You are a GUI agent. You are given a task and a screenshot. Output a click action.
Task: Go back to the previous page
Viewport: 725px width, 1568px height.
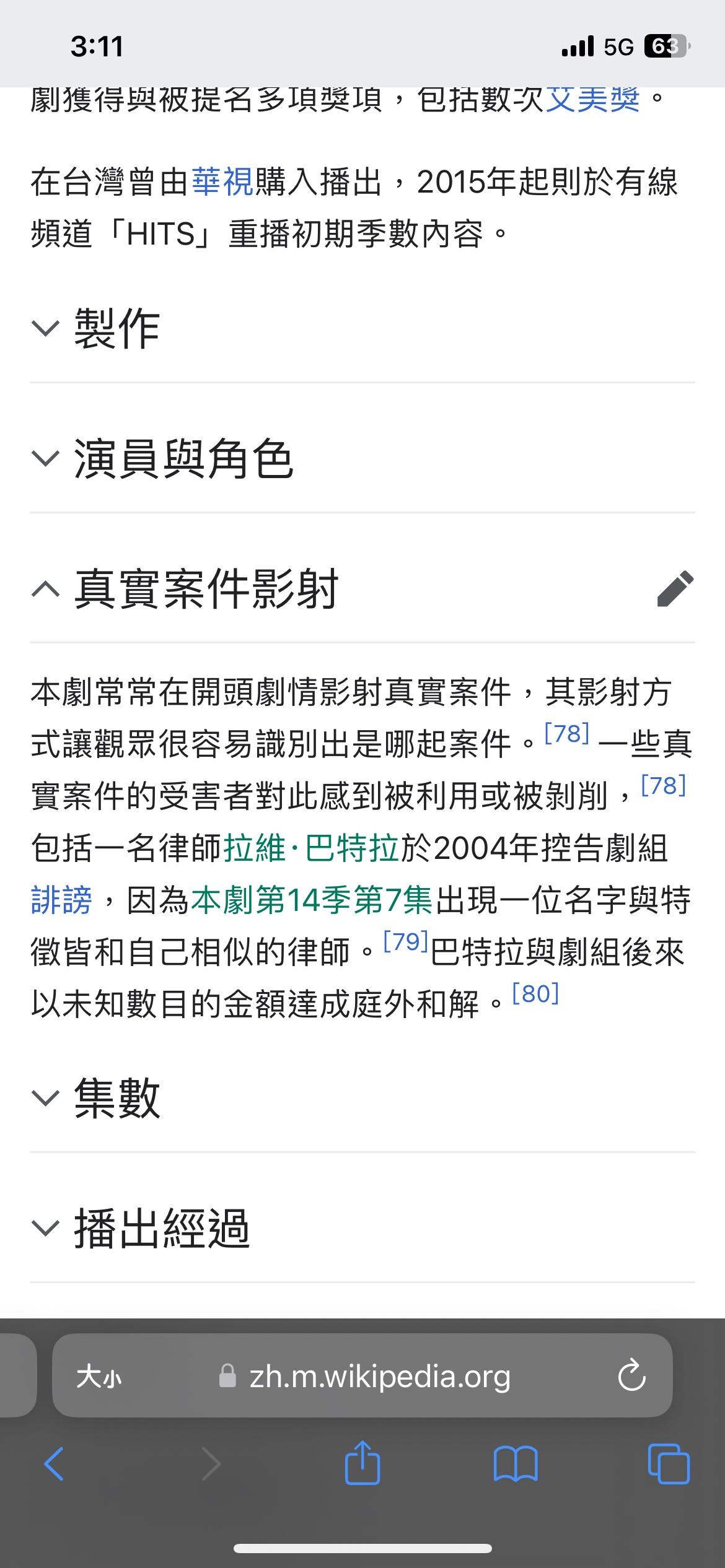(x=54, y=1464)
